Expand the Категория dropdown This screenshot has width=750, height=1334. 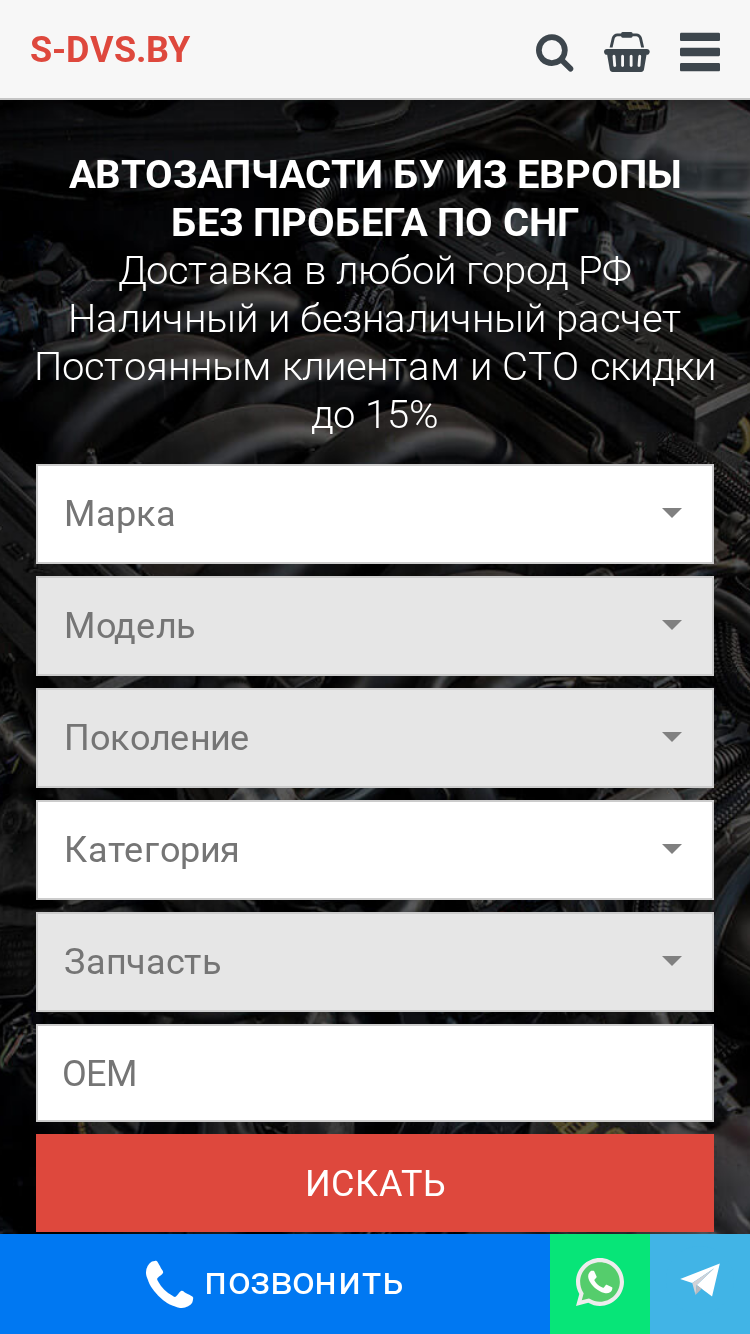(375, 850)
